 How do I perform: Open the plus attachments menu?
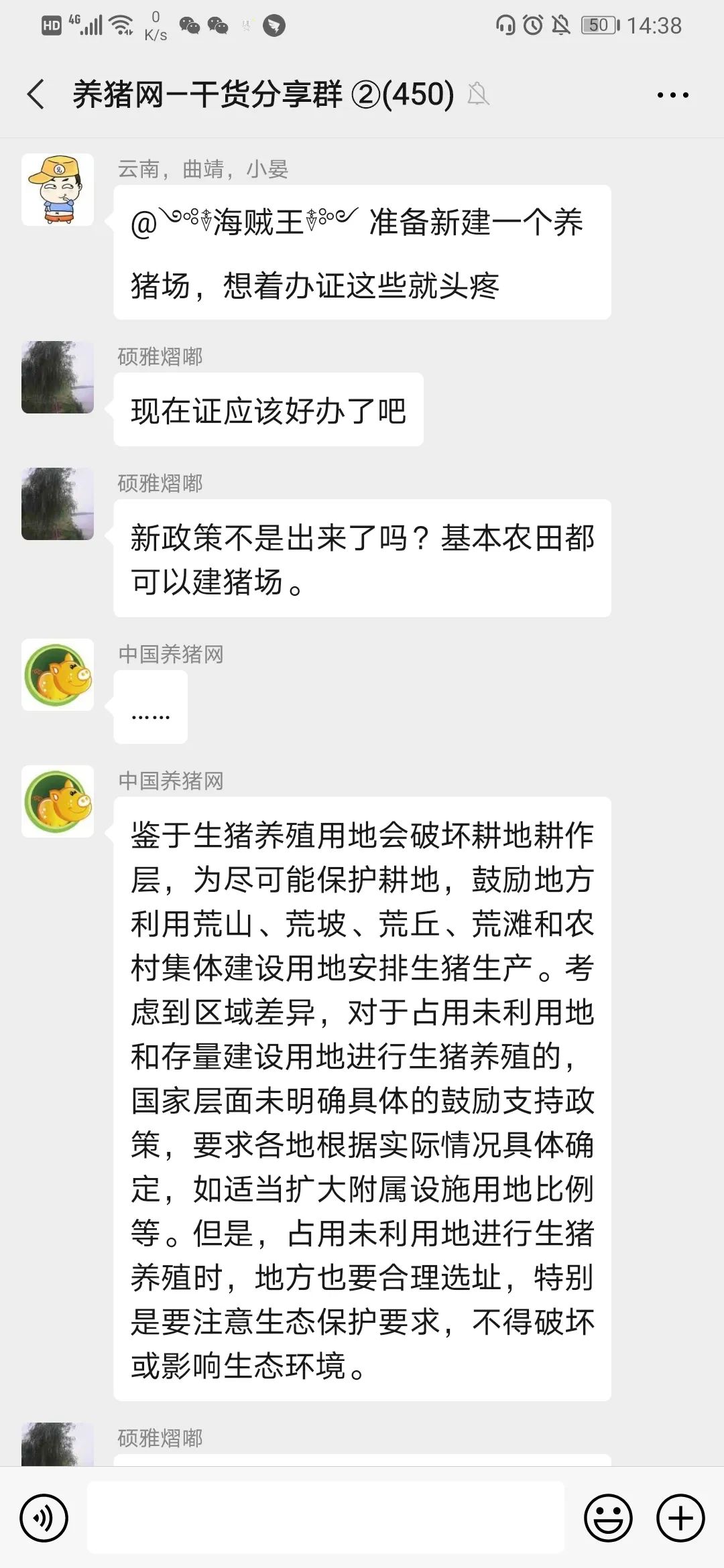(x=680, y=1518)
